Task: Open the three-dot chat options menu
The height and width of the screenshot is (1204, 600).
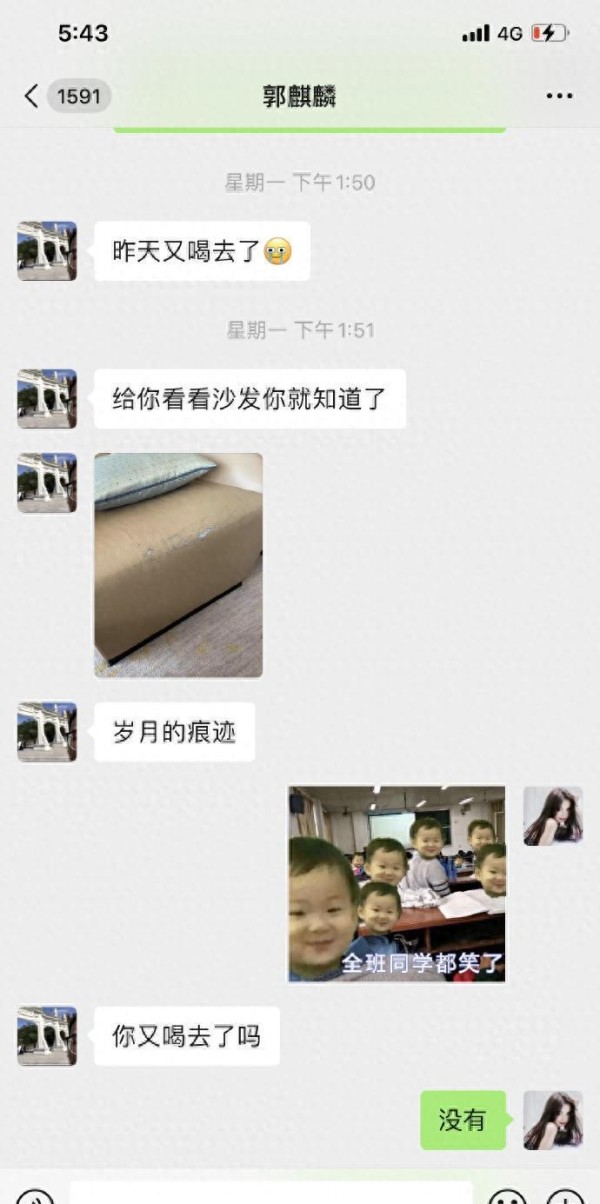Action: tap(560, 96)
